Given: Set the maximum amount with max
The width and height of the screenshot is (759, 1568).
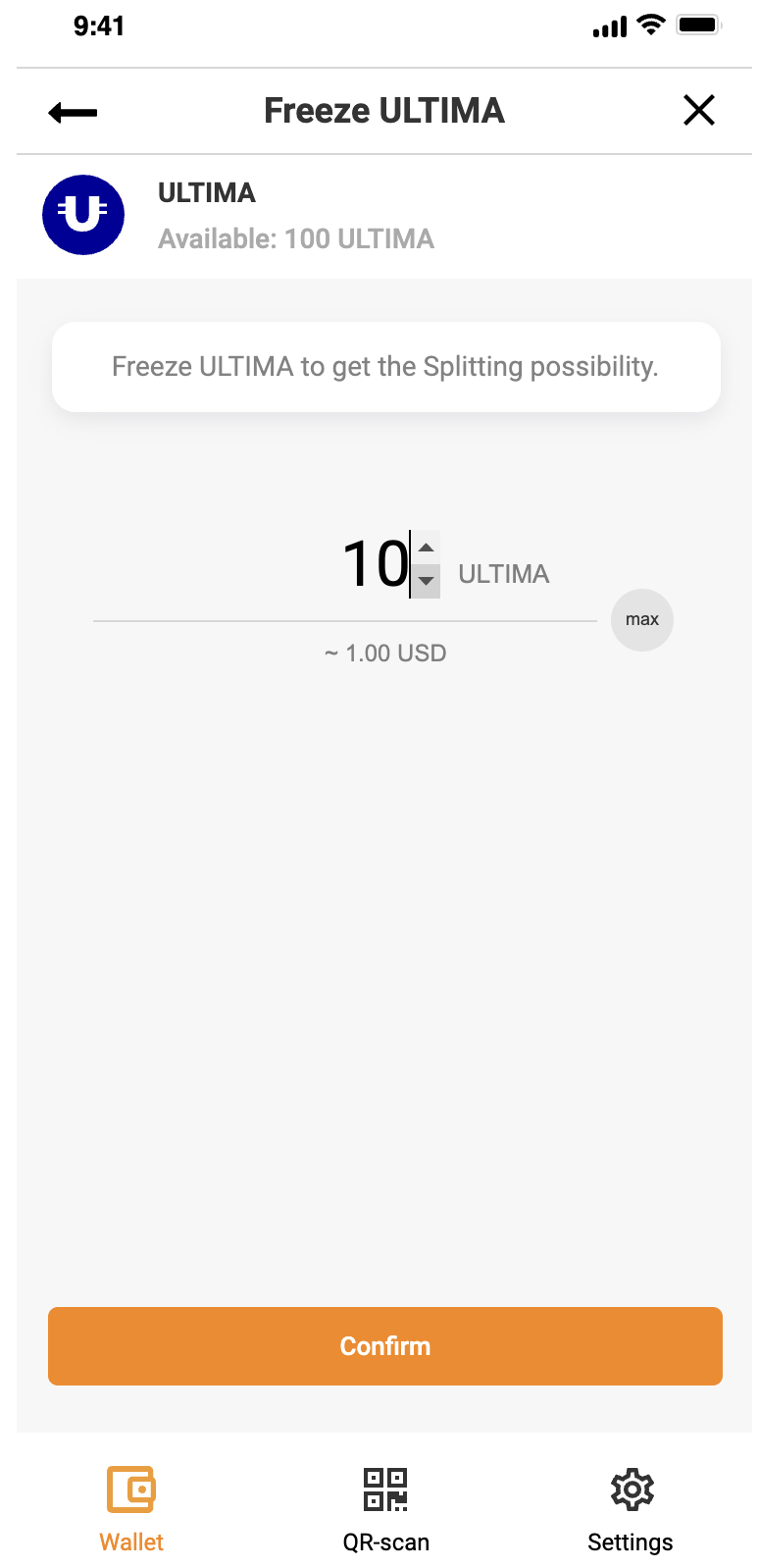Looking at the screenshot, I should tap(642, 620).
